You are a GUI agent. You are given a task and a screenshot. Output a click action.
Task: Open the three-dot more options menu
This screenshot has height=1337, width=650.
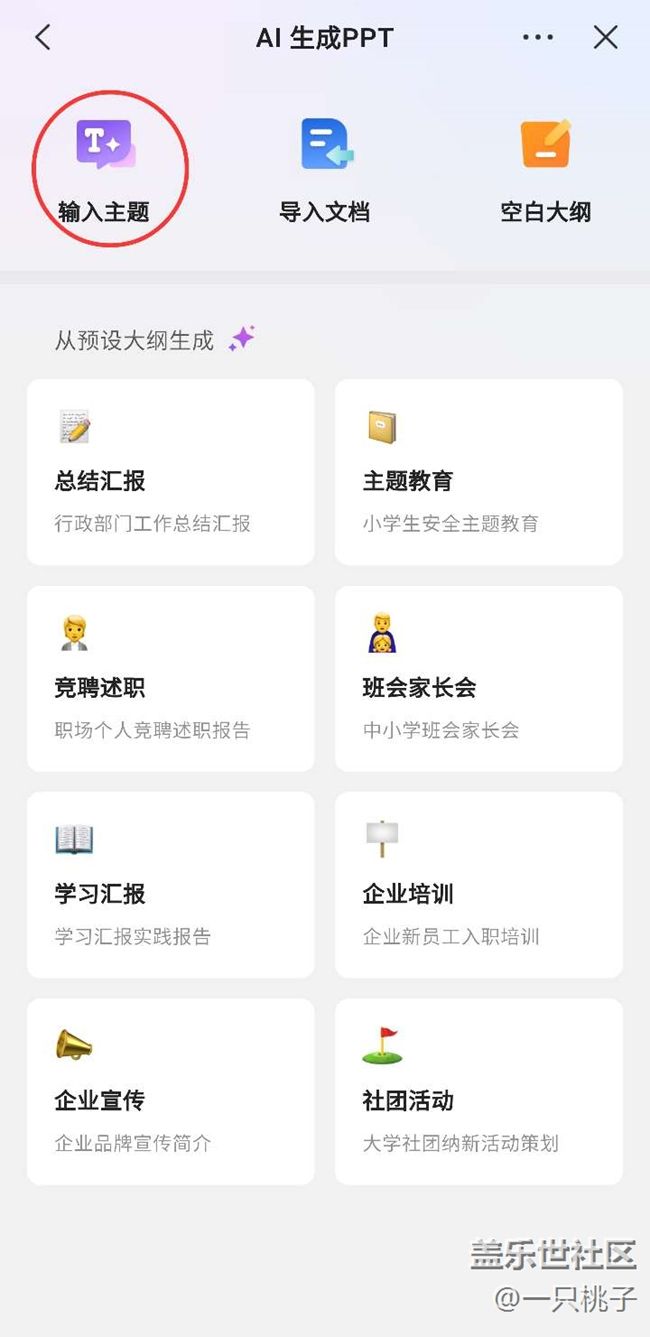(x=538, y=38)
